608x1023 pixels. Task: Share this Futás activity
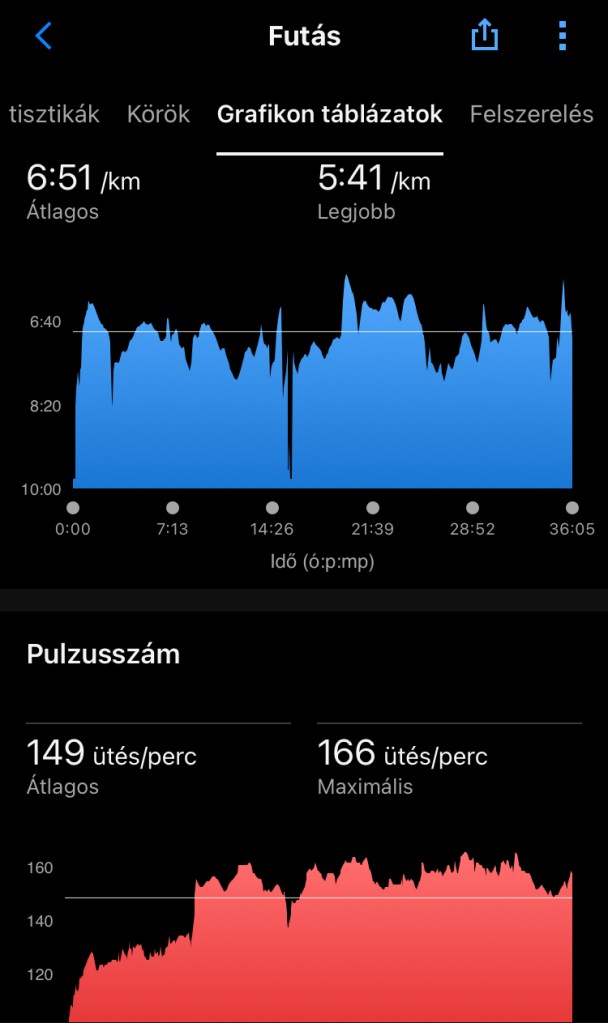point(484,37)
